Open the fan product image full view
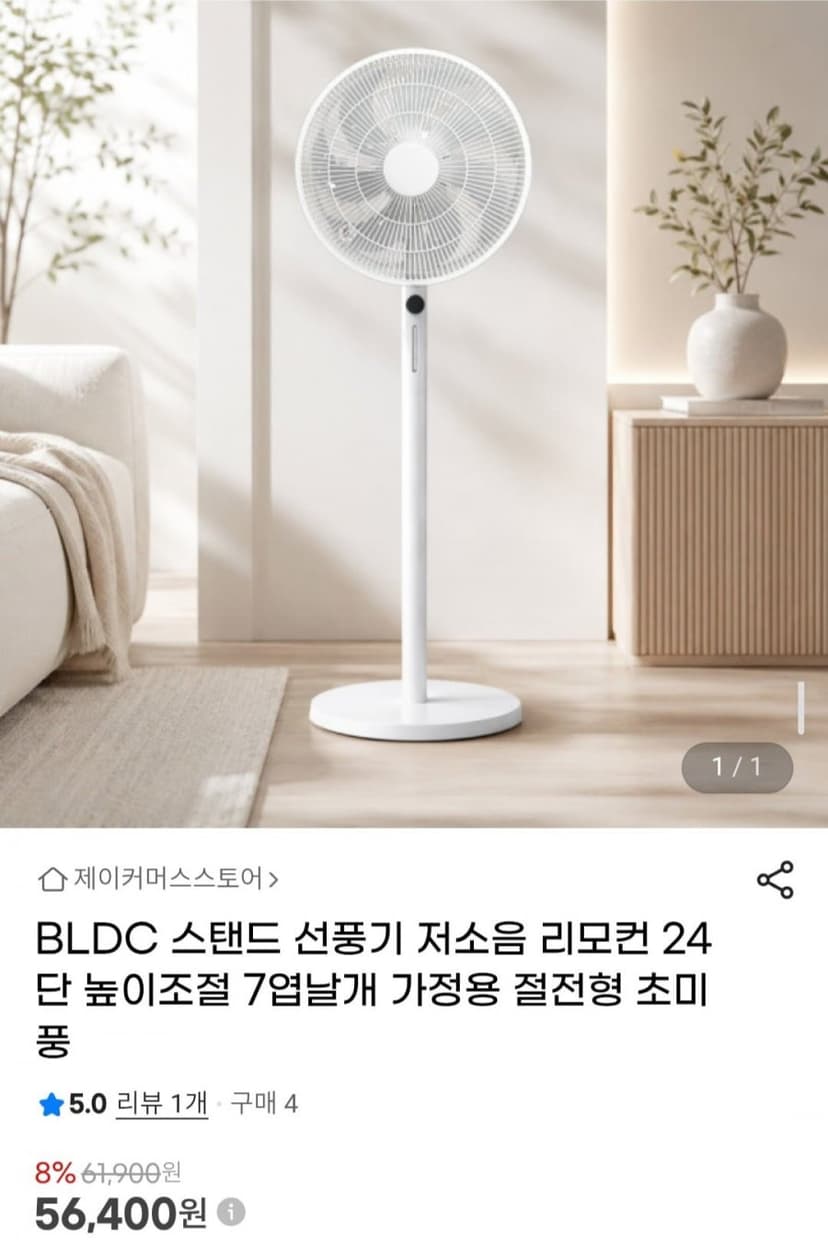The height and width of the screenshot is (1254, 828). 414,413
